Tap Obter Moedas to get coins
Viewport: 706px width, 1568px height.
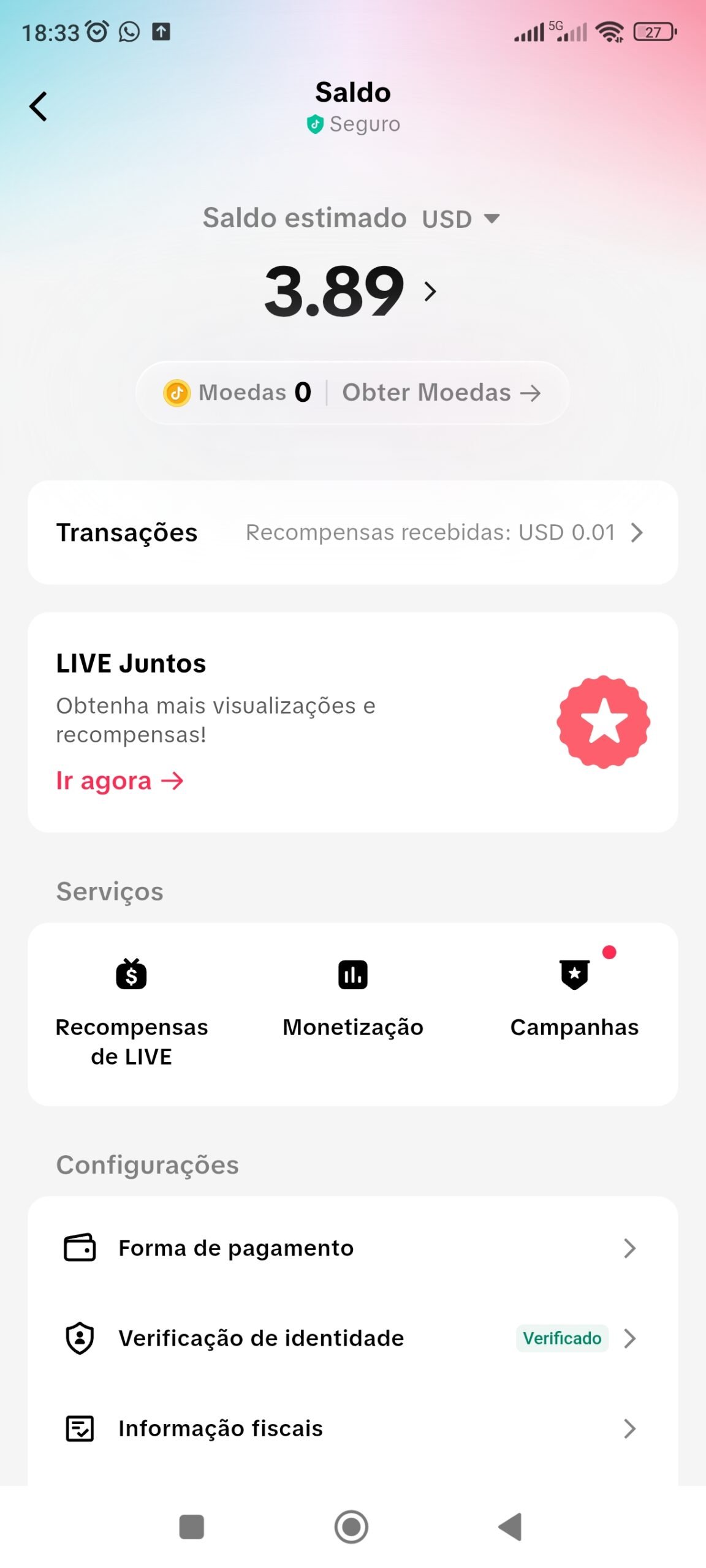[x=441, y=393]
